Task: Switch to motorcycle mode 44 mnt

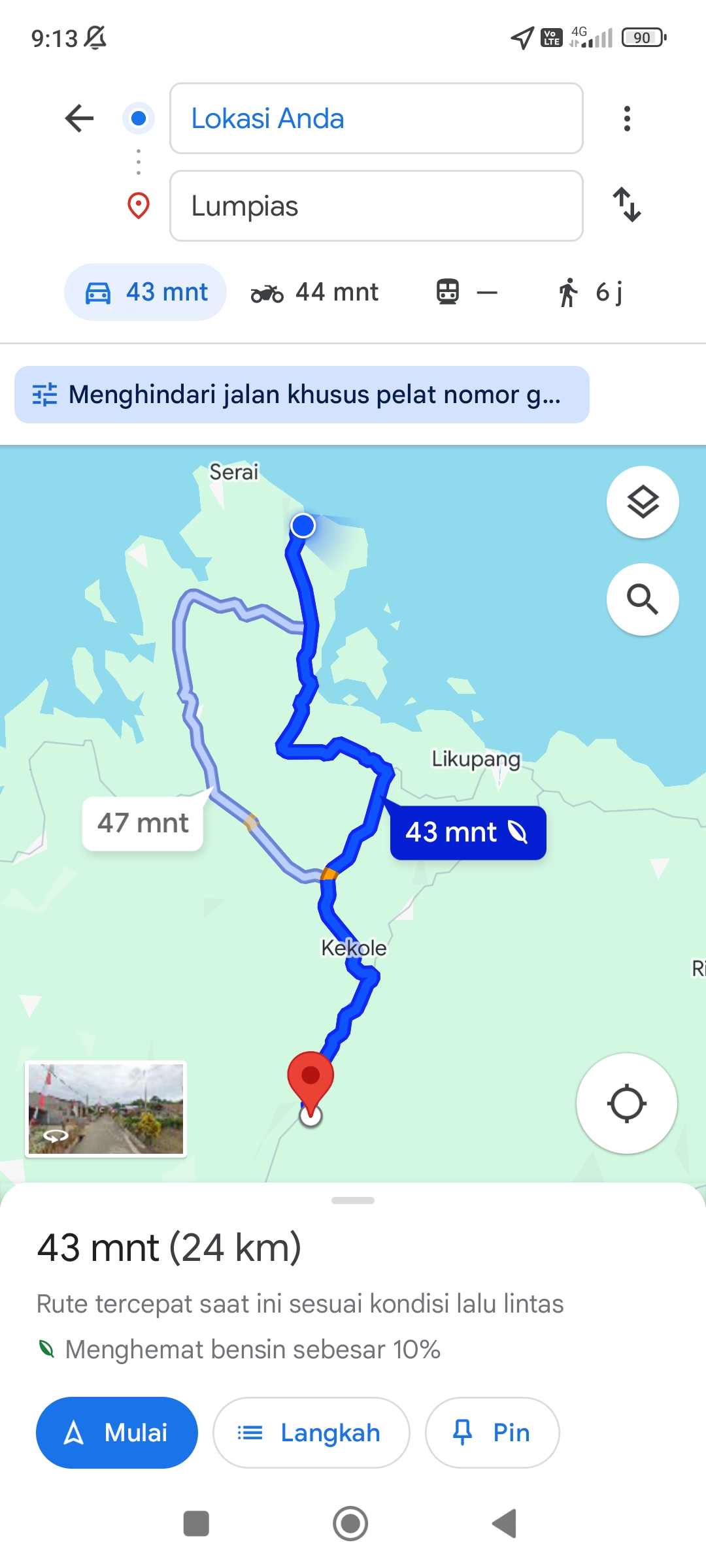Action: 314,292
